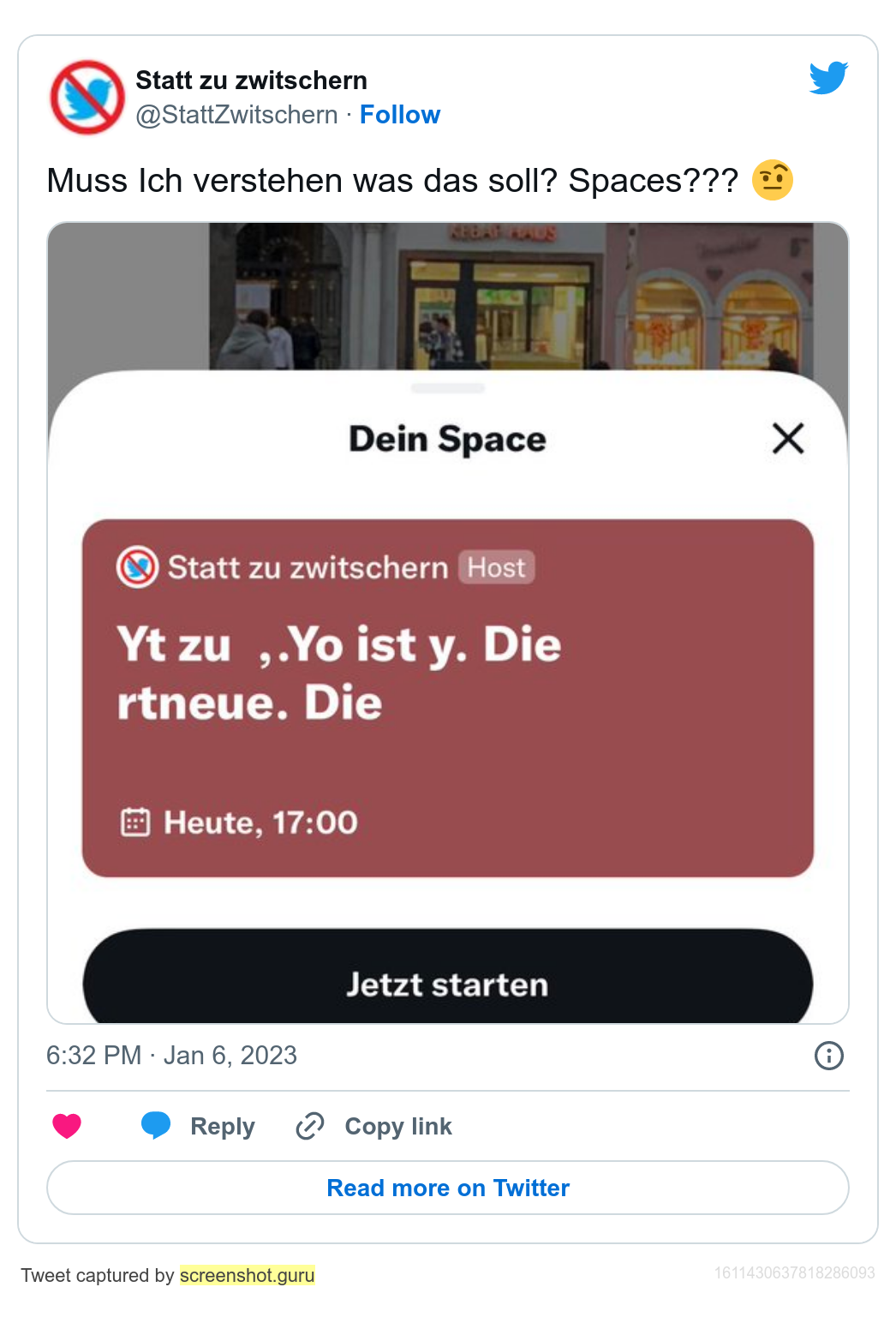
Task: Like this tweet with the heart
Action: coord(67,1126)
